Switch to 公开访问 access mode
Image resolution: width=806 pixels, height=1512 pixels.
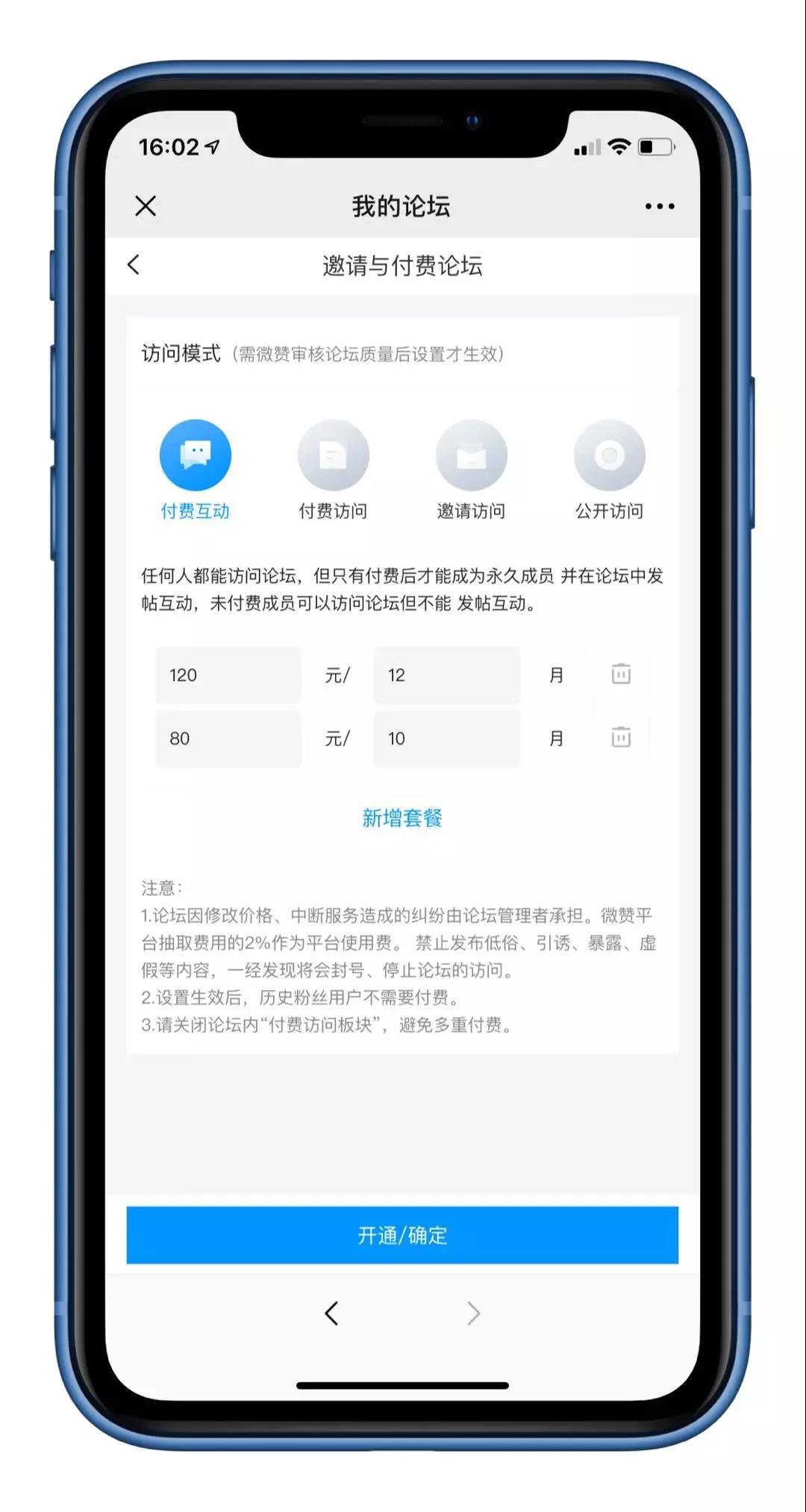tap(609, 456)
